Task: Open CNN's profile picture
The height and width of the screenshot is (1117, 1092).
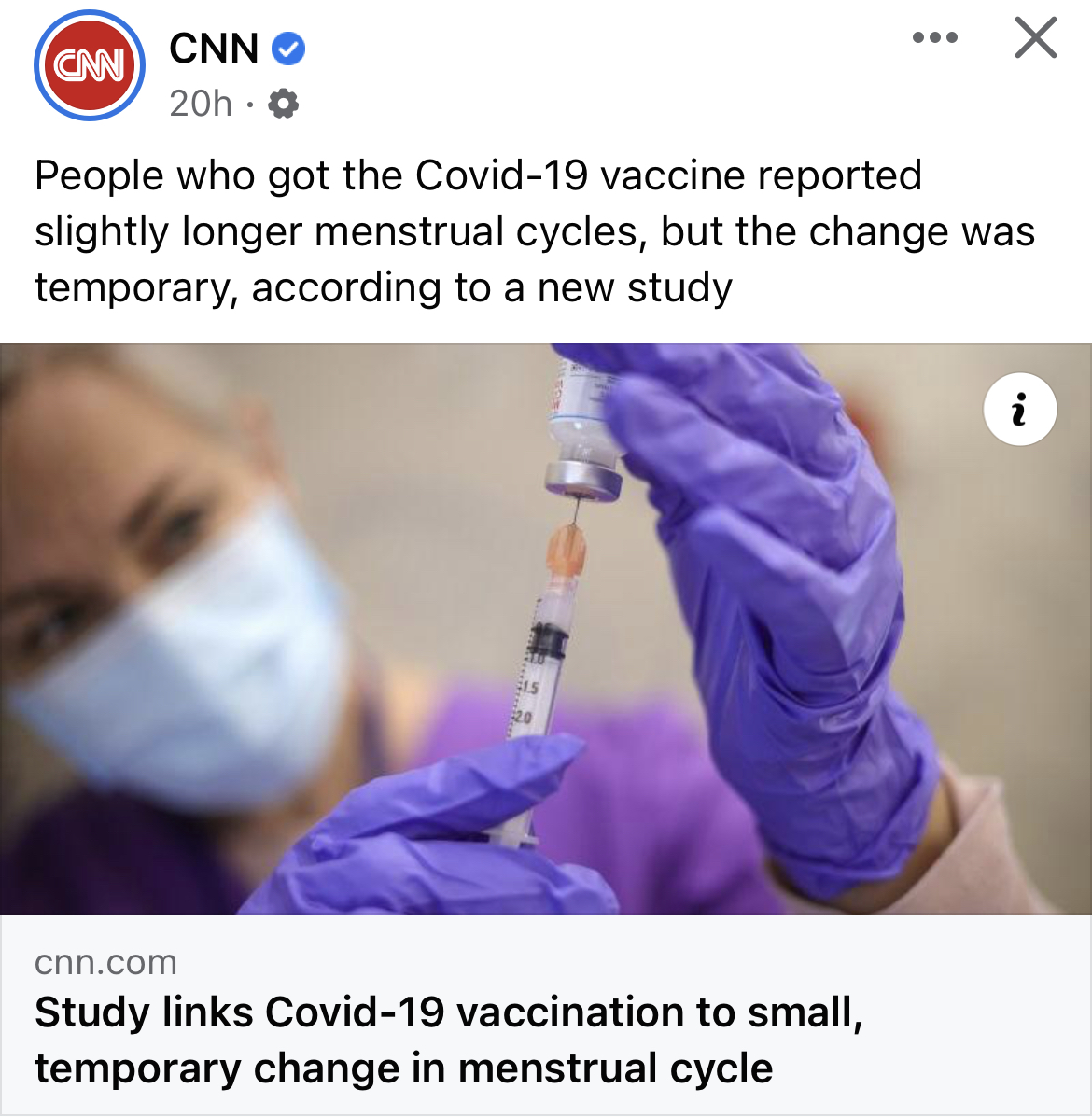Action: coord(89,65)
